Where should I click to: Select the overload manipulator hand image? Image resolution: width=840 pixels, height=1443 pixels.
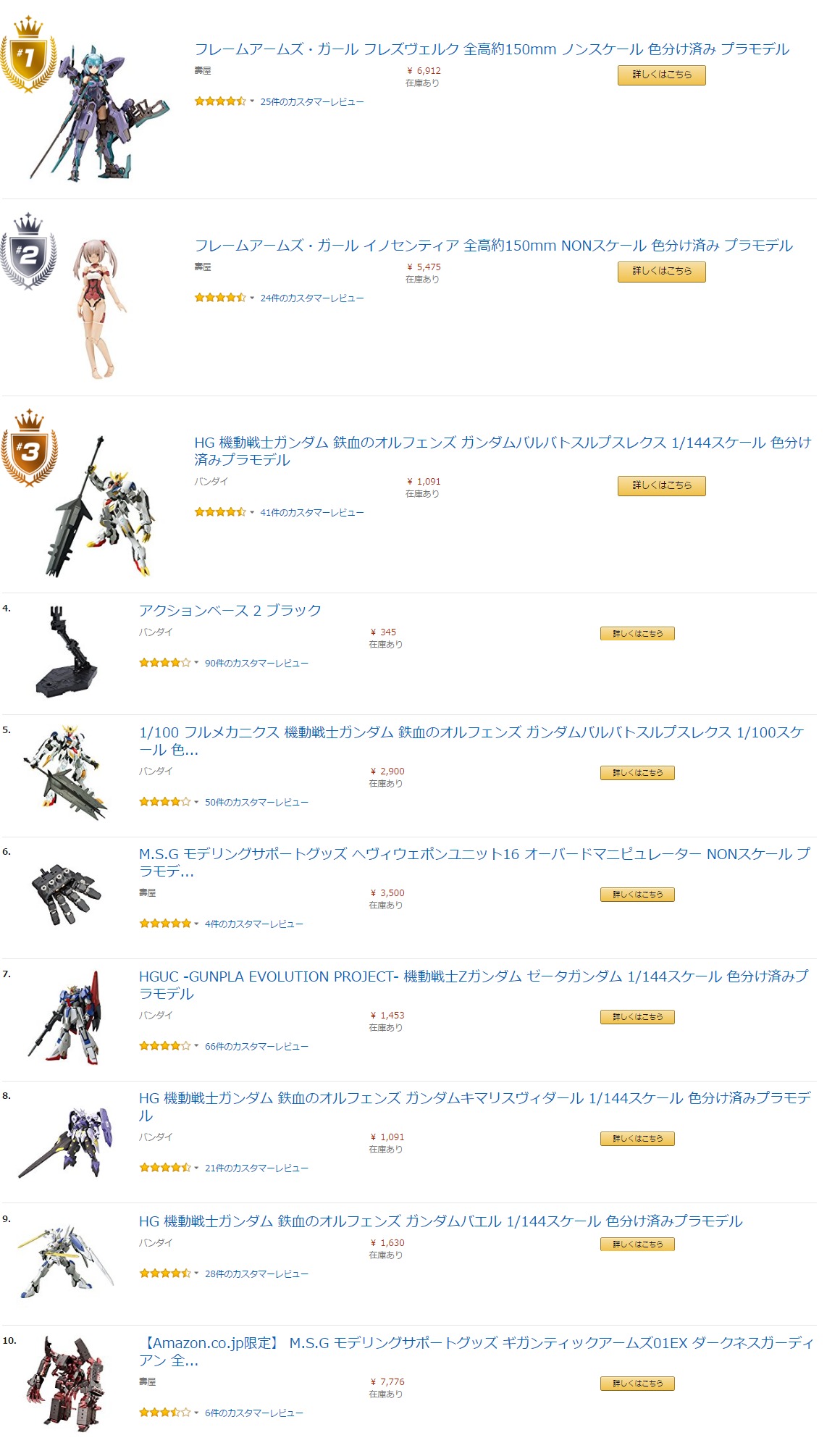click(67, 894)
